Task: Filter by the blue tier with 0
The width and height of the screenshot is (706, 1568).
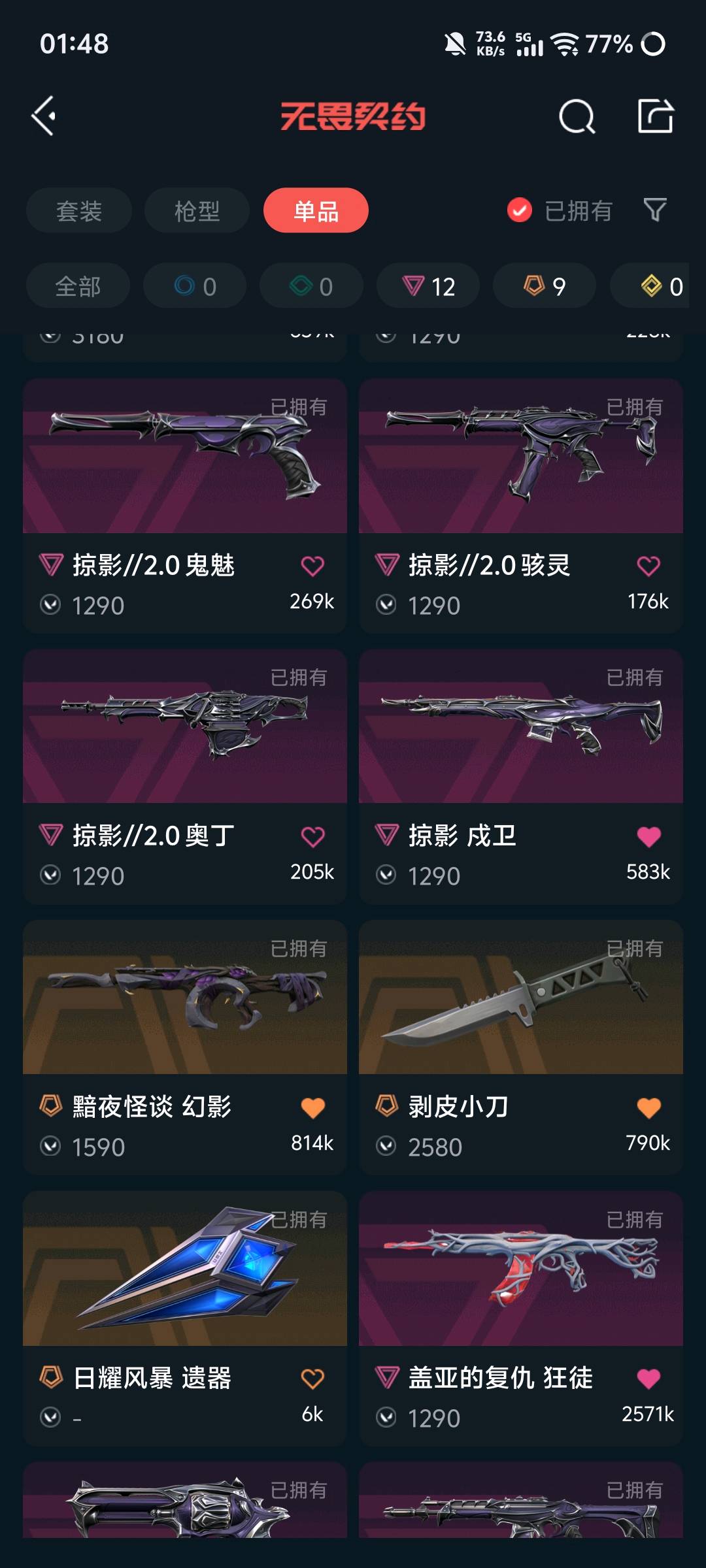Action: (x=195, y=286)
